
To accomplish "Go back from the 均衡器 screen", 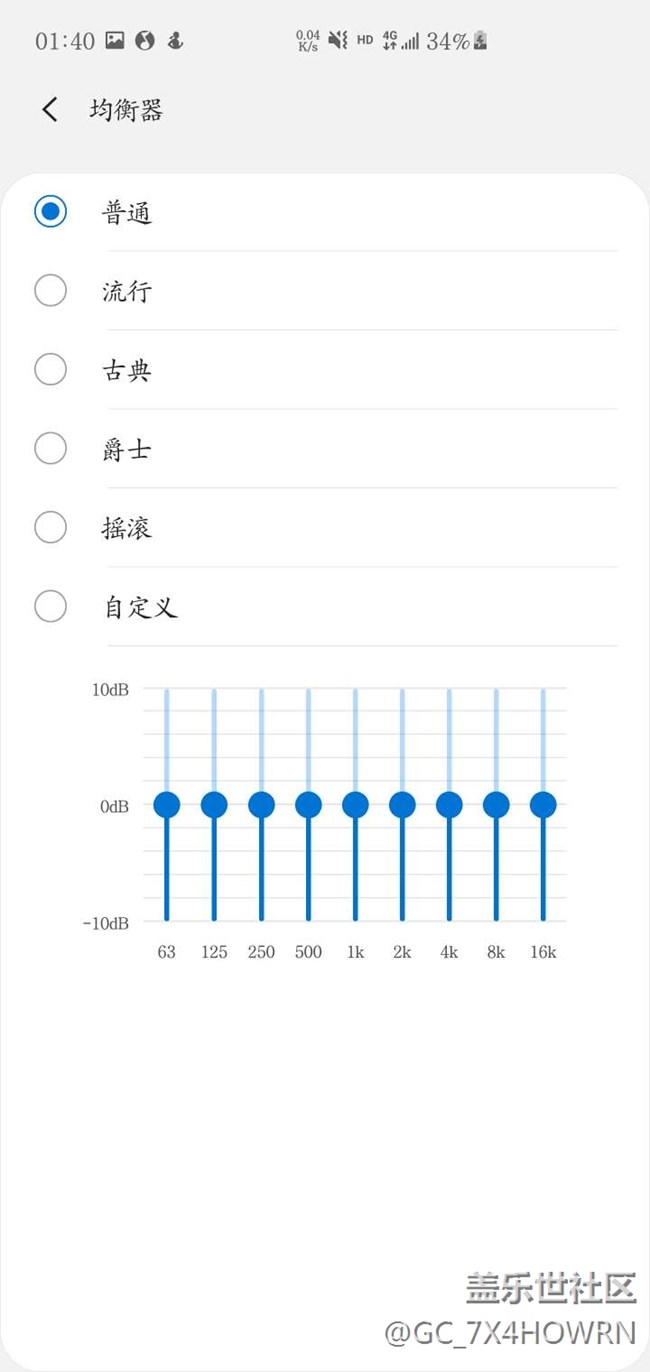I will tap(50, 110).
